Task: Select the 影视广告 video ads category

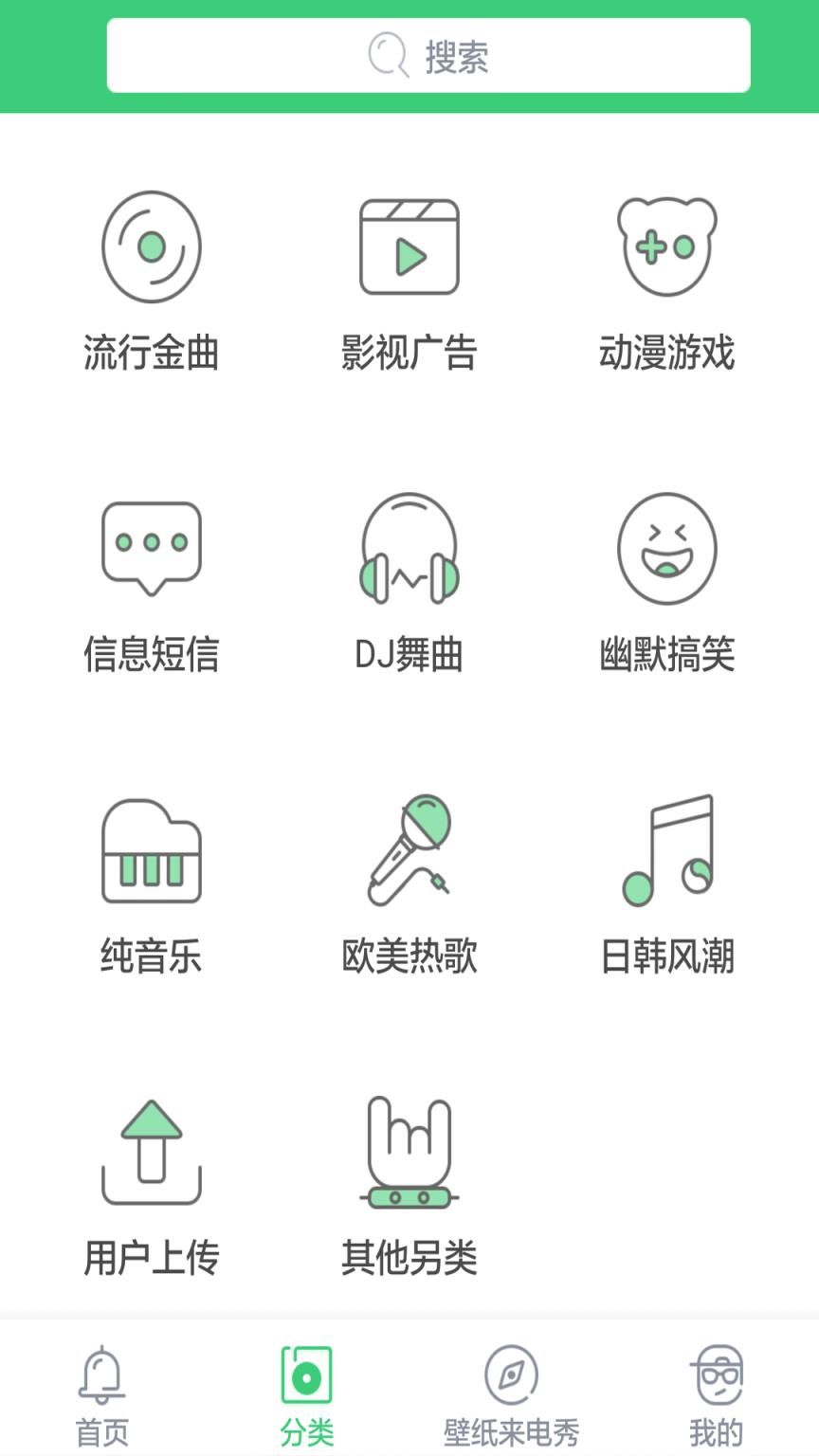Action: coord(409,284)
